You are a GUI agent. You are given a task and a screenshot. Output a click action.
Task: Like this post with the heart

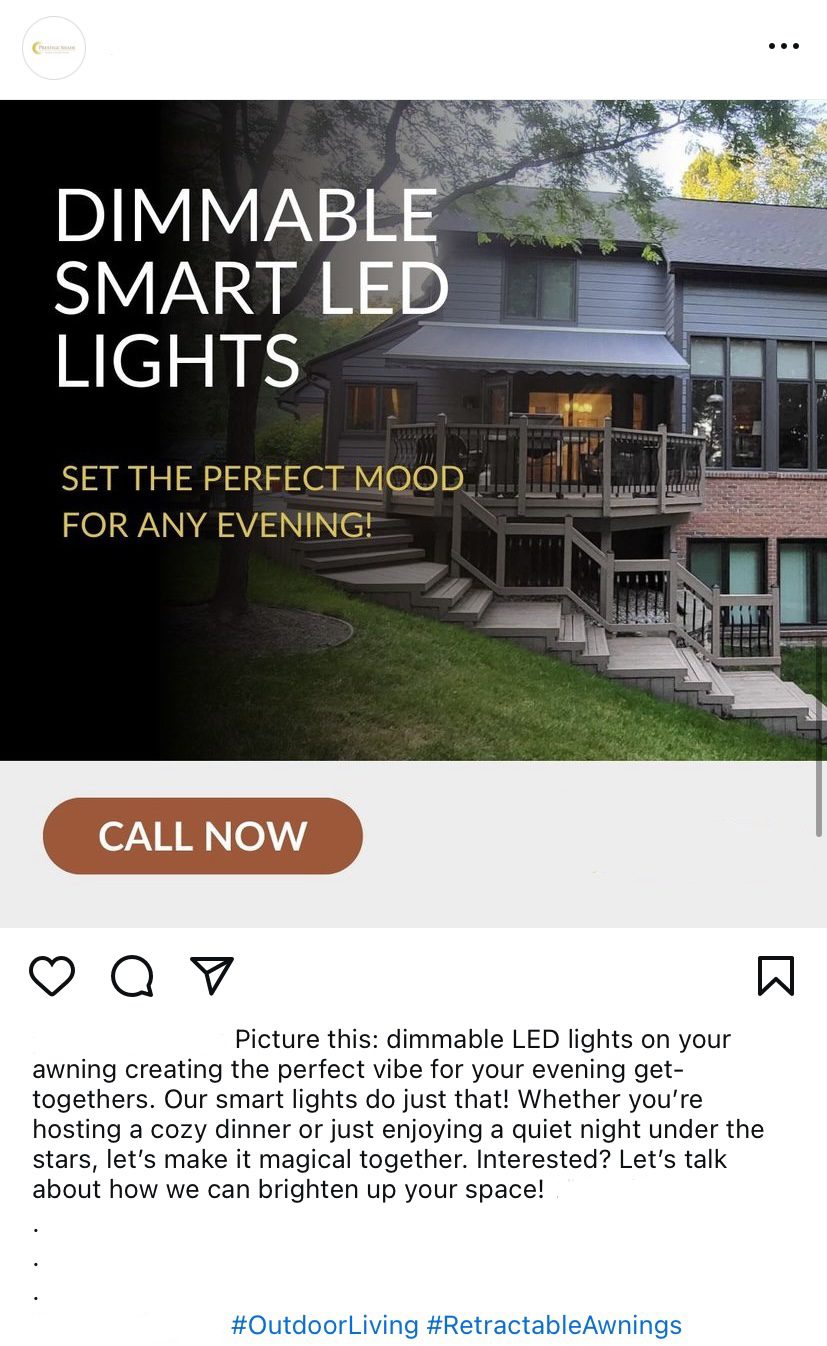point(52,975)
